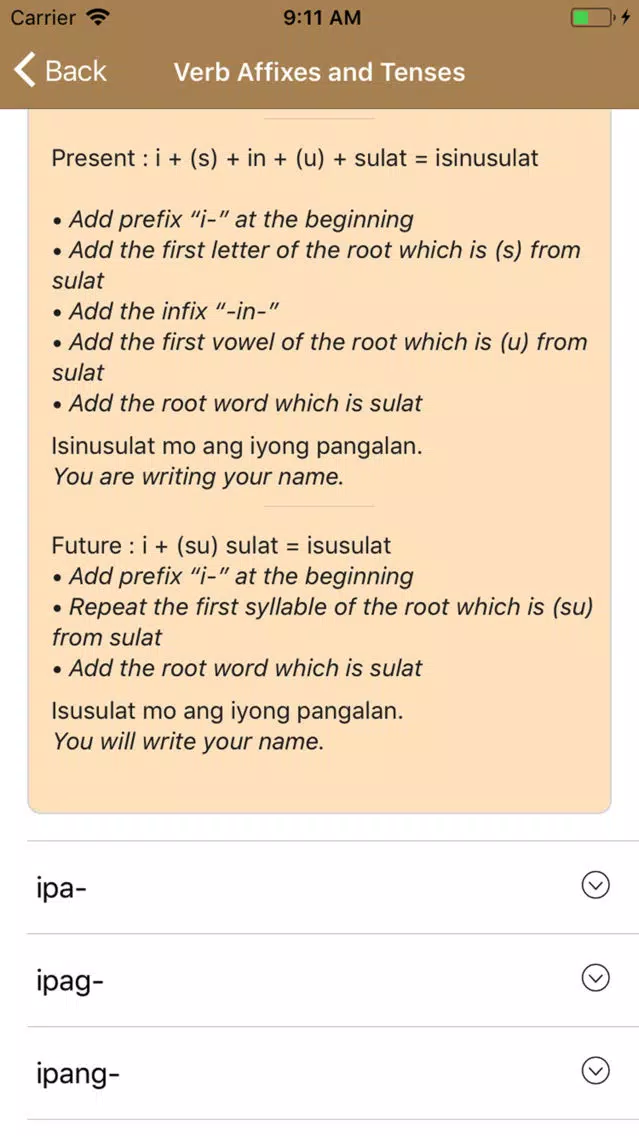Expand the ipag- affix section
The height and width of the screenshot is (1136, 639).
tap(320, 980)
